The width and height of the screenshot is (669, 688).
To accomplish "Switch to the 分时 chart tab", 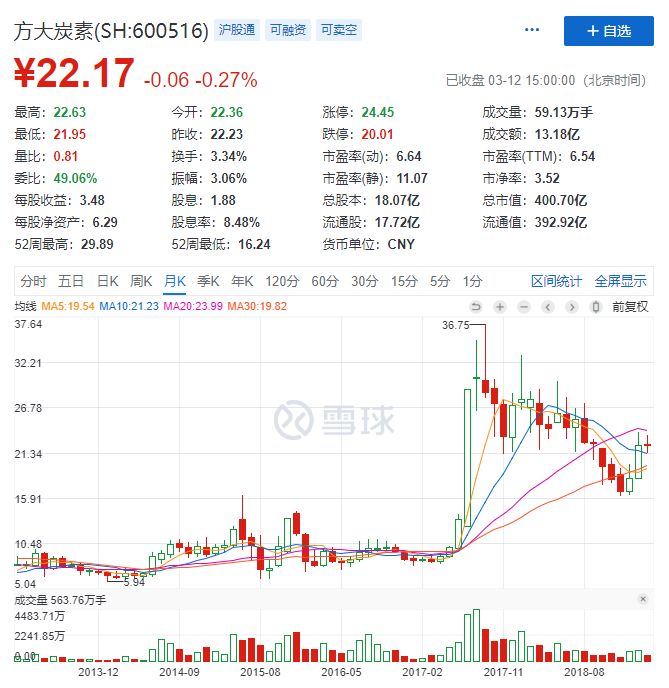I will (33, 281).
